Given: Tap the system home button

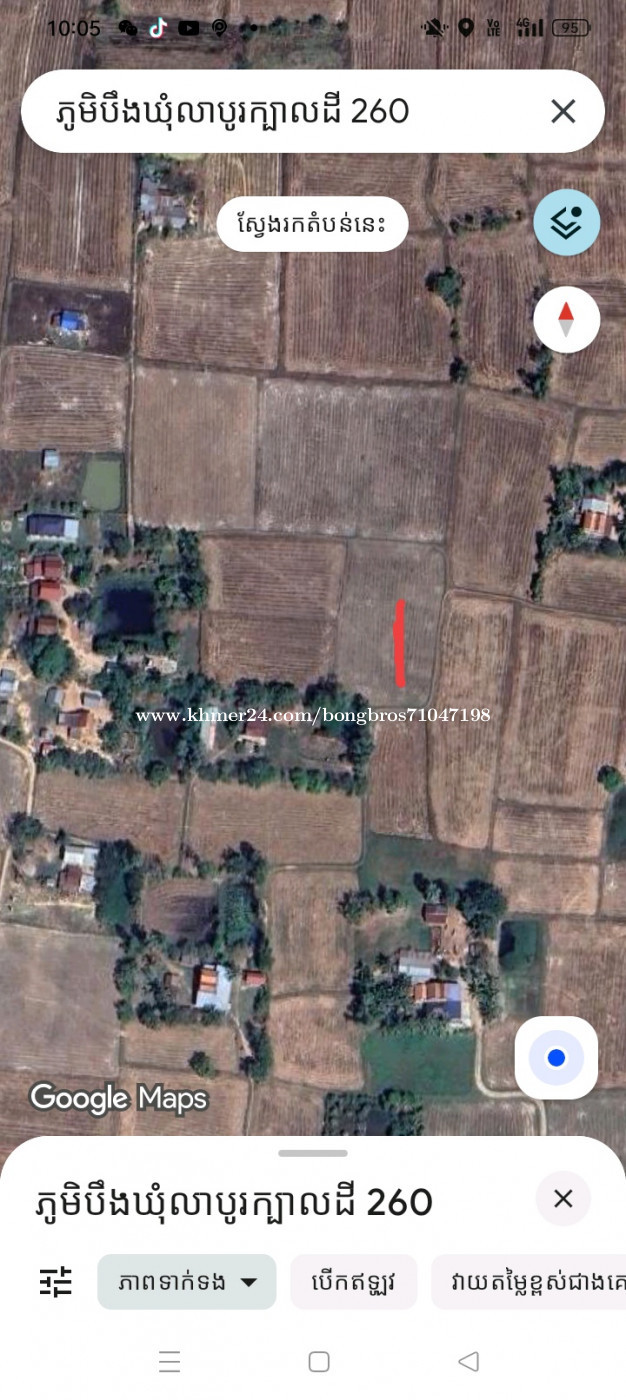Looking at the screenshot, I should [x=319, y=1361].
